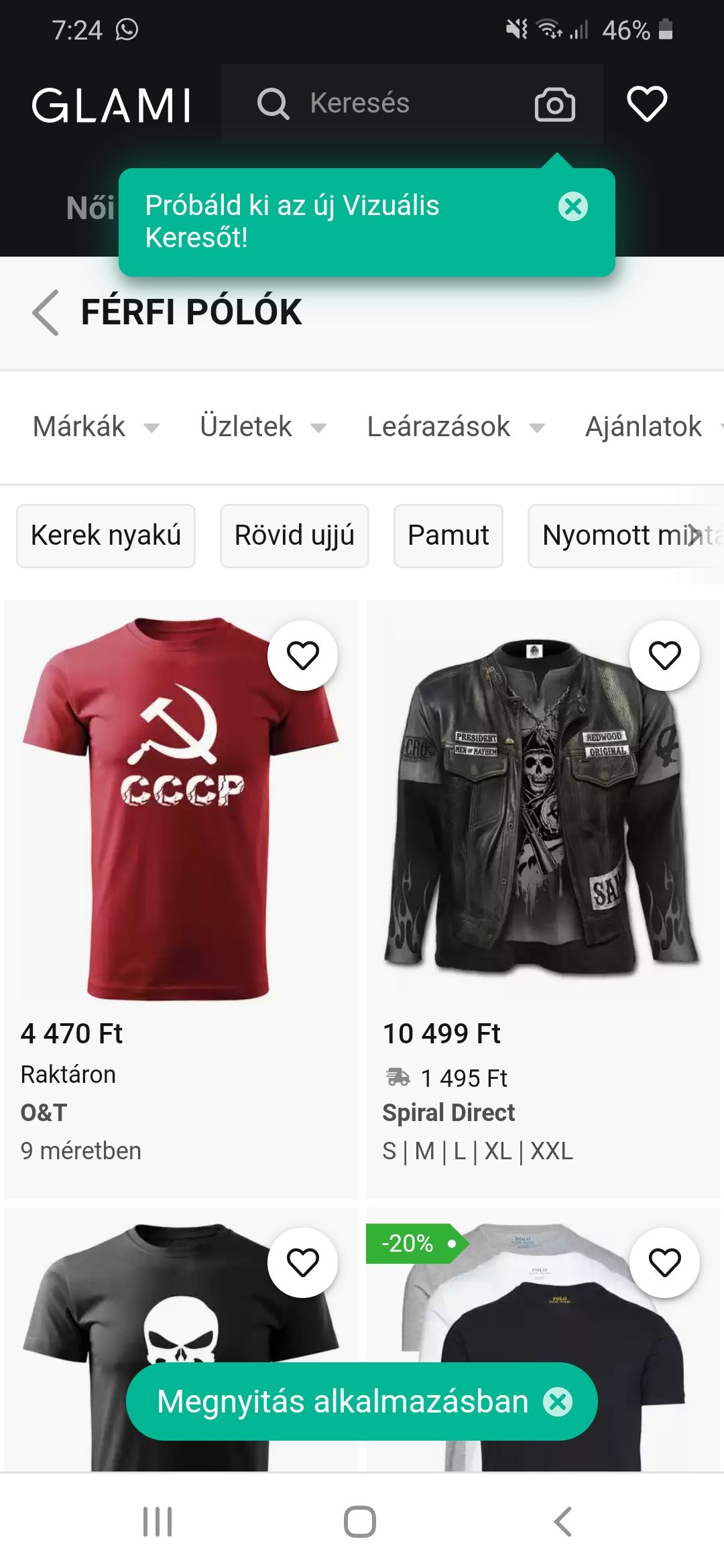The image size is (724, 1568).
Task: Open the O&T red CCCP t-shirt
Action: tap(181, 807)
